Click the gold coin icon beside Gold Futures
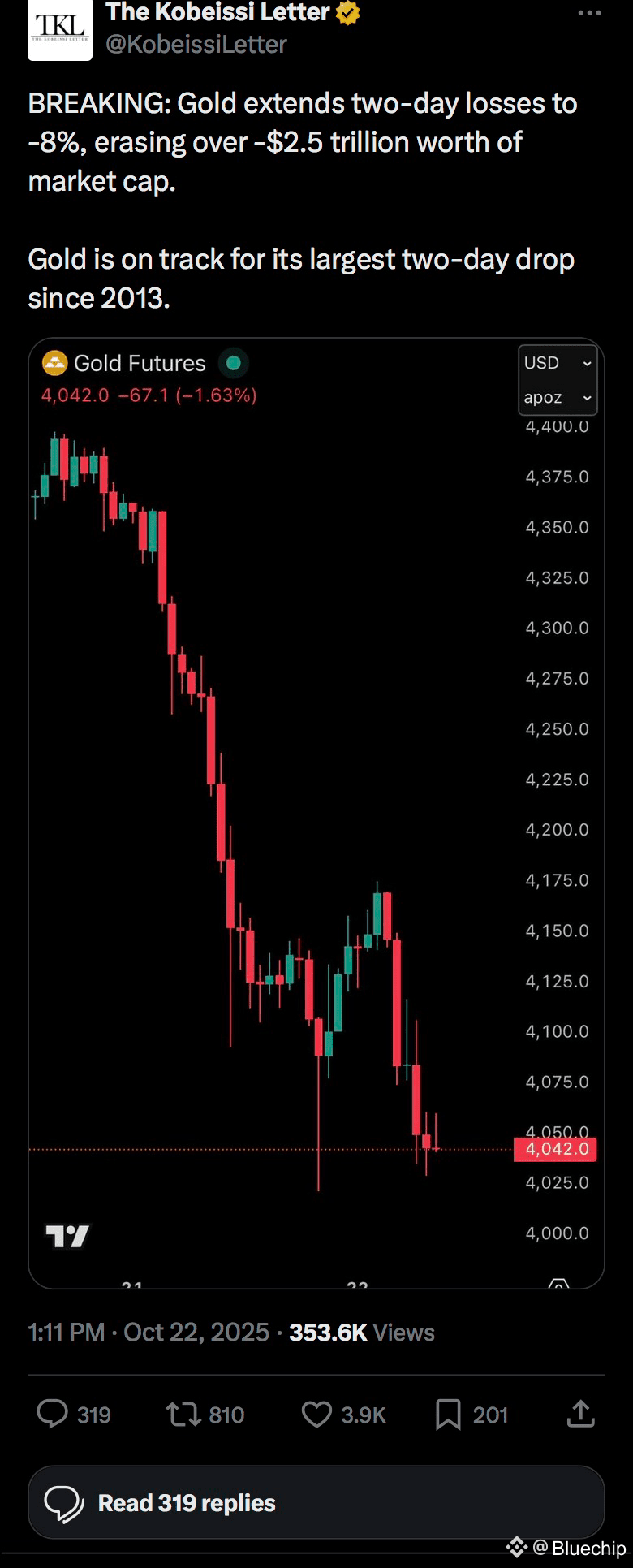Viewport: 633px width, 1568px height. tap(54, 363)
